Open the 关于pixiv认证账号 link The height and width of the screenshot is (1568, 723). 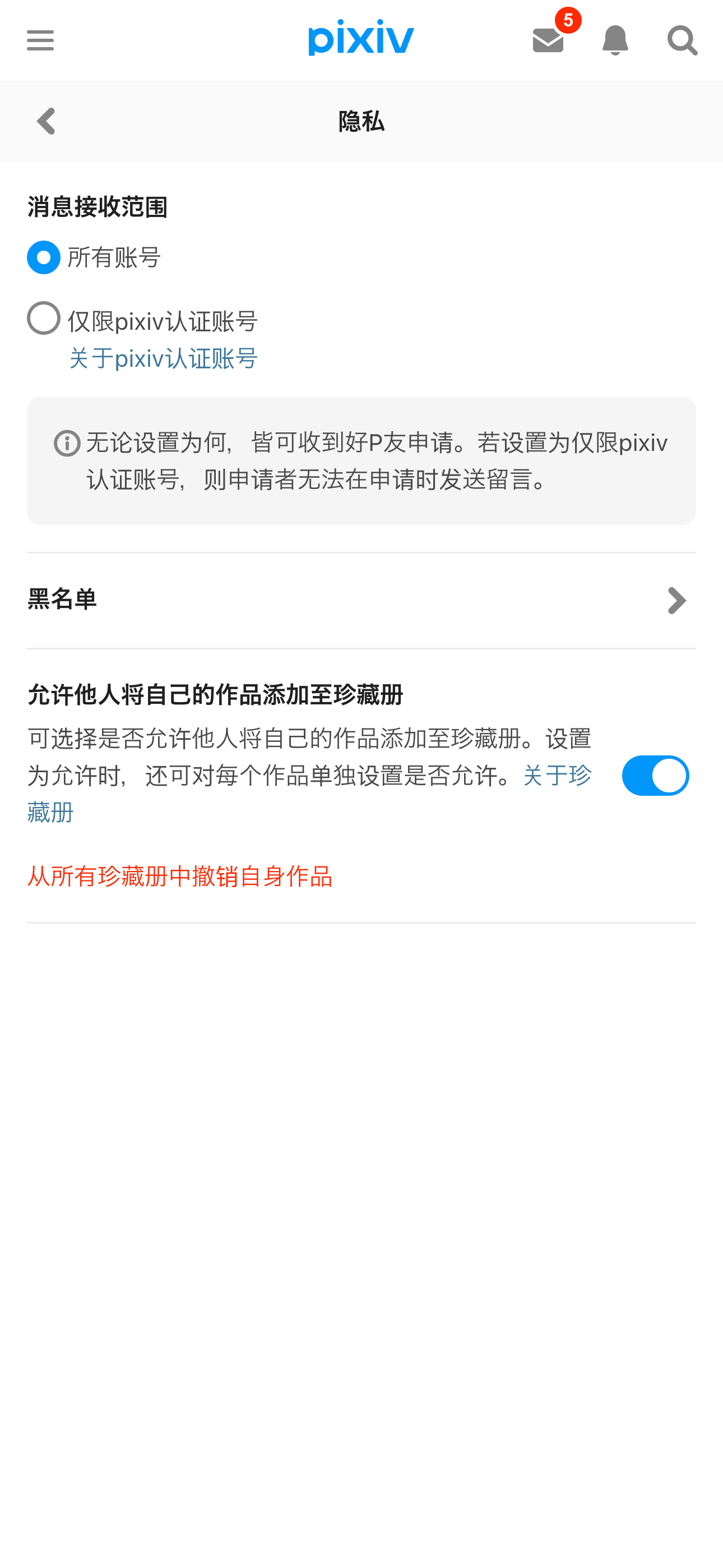(x=163, y=358)
